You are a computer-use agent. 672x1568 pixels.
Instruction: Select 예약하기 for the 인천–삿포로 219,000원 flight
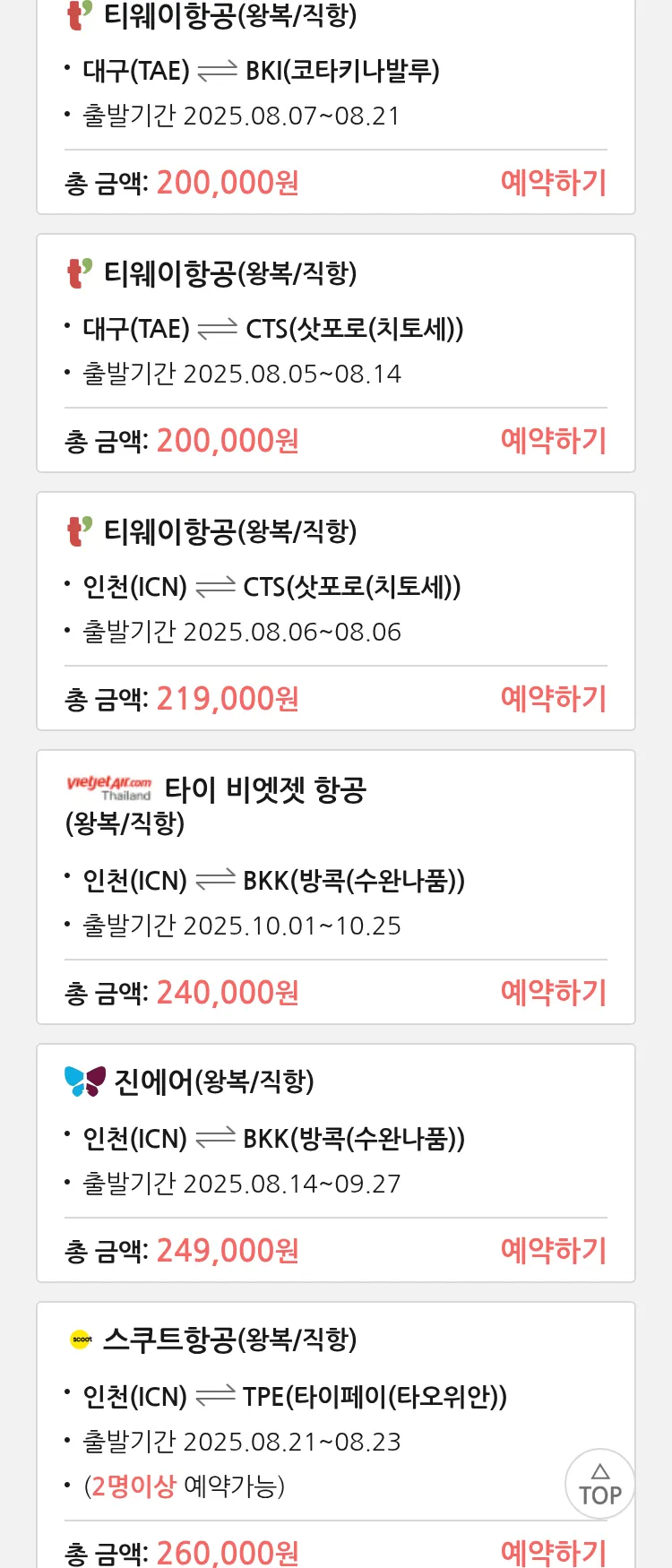pyautogui.click(x=553, y=699)
